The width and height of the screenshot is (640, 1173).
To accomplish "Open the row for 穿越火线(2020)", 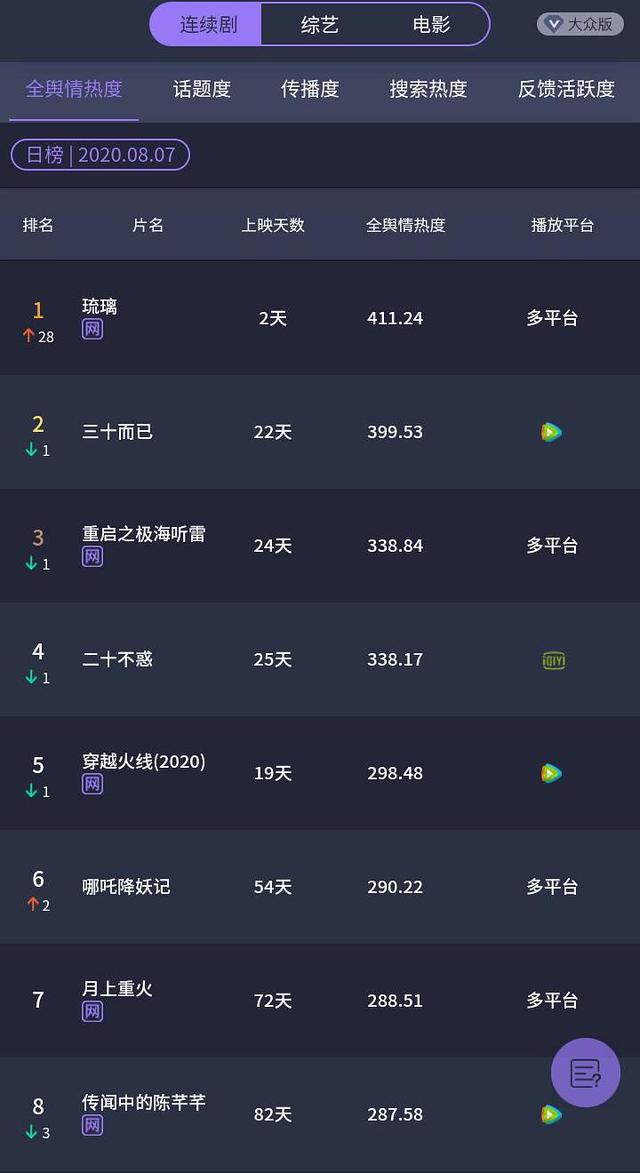I will point(320,774).
